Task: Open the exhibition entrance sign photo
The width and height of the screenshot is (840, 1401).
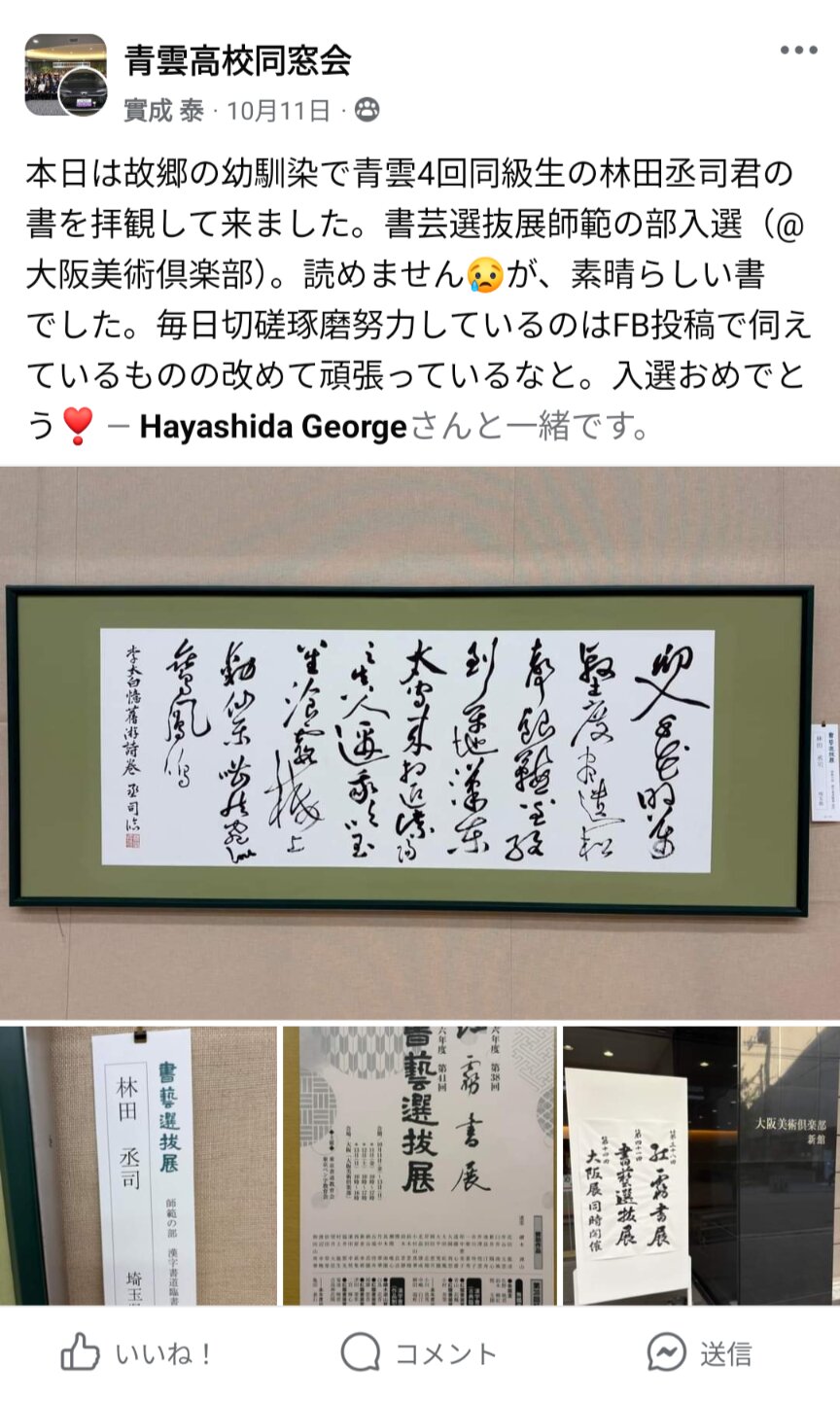Action: [701, 1165]
